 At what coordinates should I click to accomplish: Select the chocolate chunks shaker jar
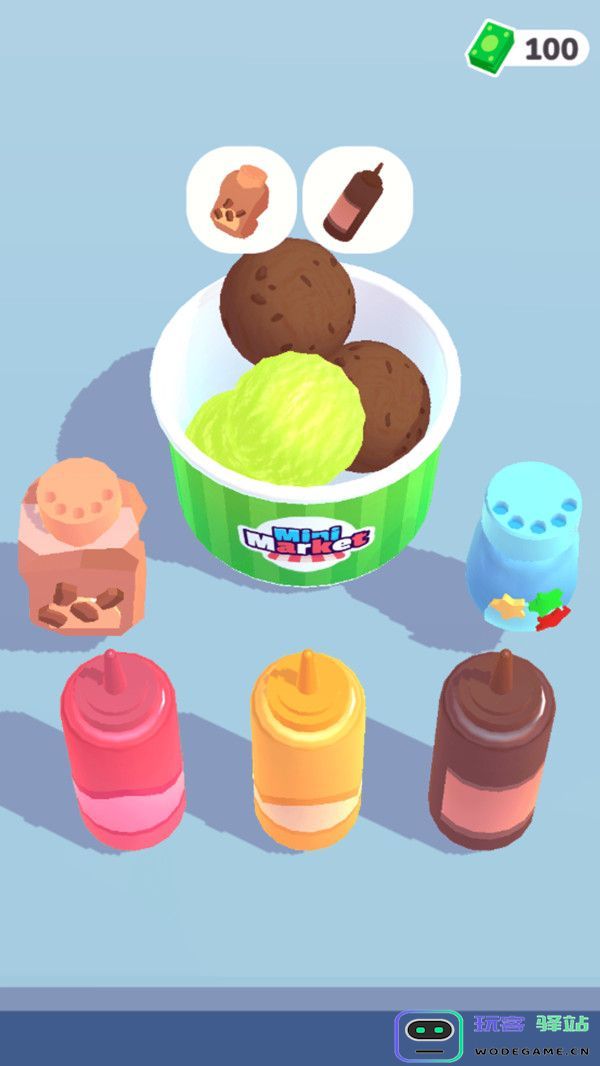[82, 547]
